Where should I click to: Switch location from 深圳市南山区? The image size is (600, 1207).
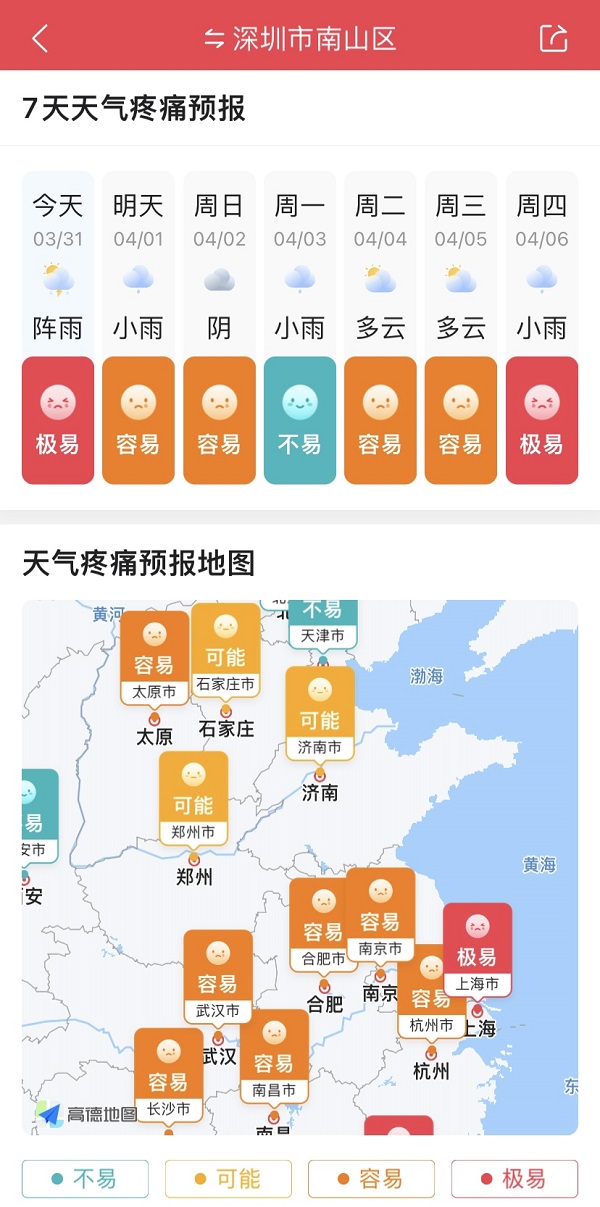click(x=300, y=39)
